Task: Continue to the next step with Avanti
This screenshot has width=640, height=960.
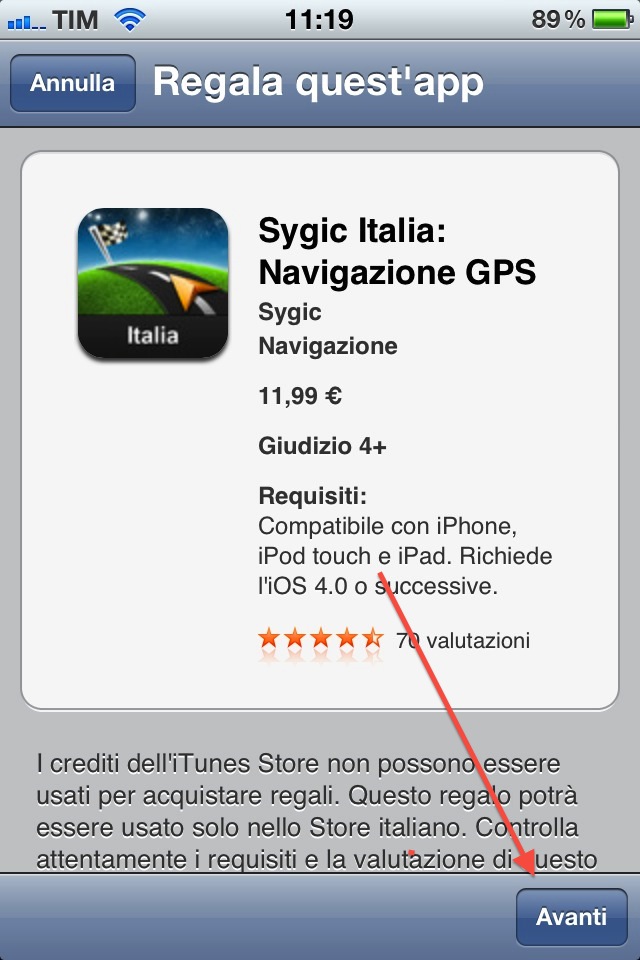Action: (x=571, y=917)
